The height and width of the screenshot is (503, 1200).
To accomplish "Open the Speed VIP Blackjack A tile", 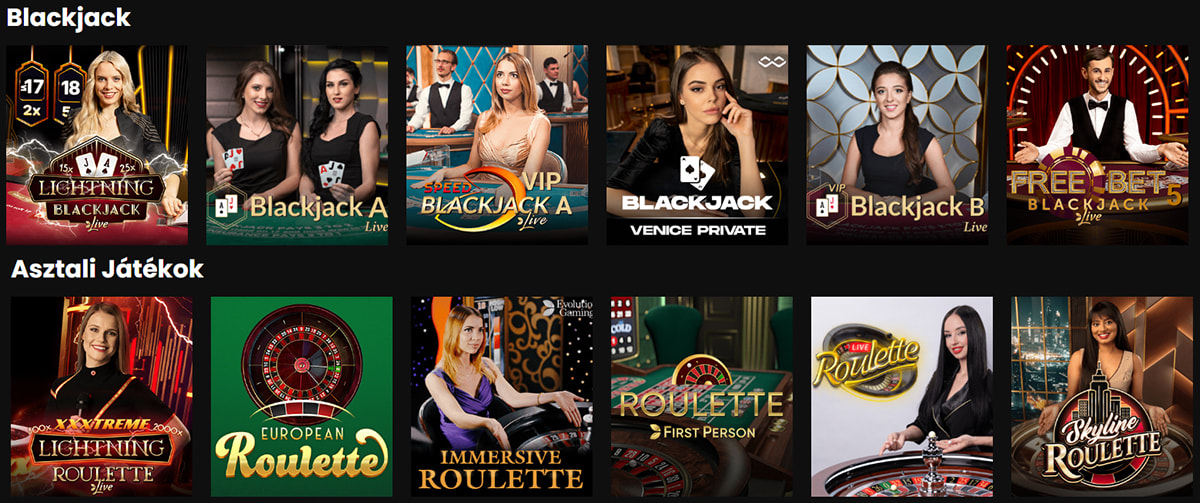I will [x=497, y=145].
